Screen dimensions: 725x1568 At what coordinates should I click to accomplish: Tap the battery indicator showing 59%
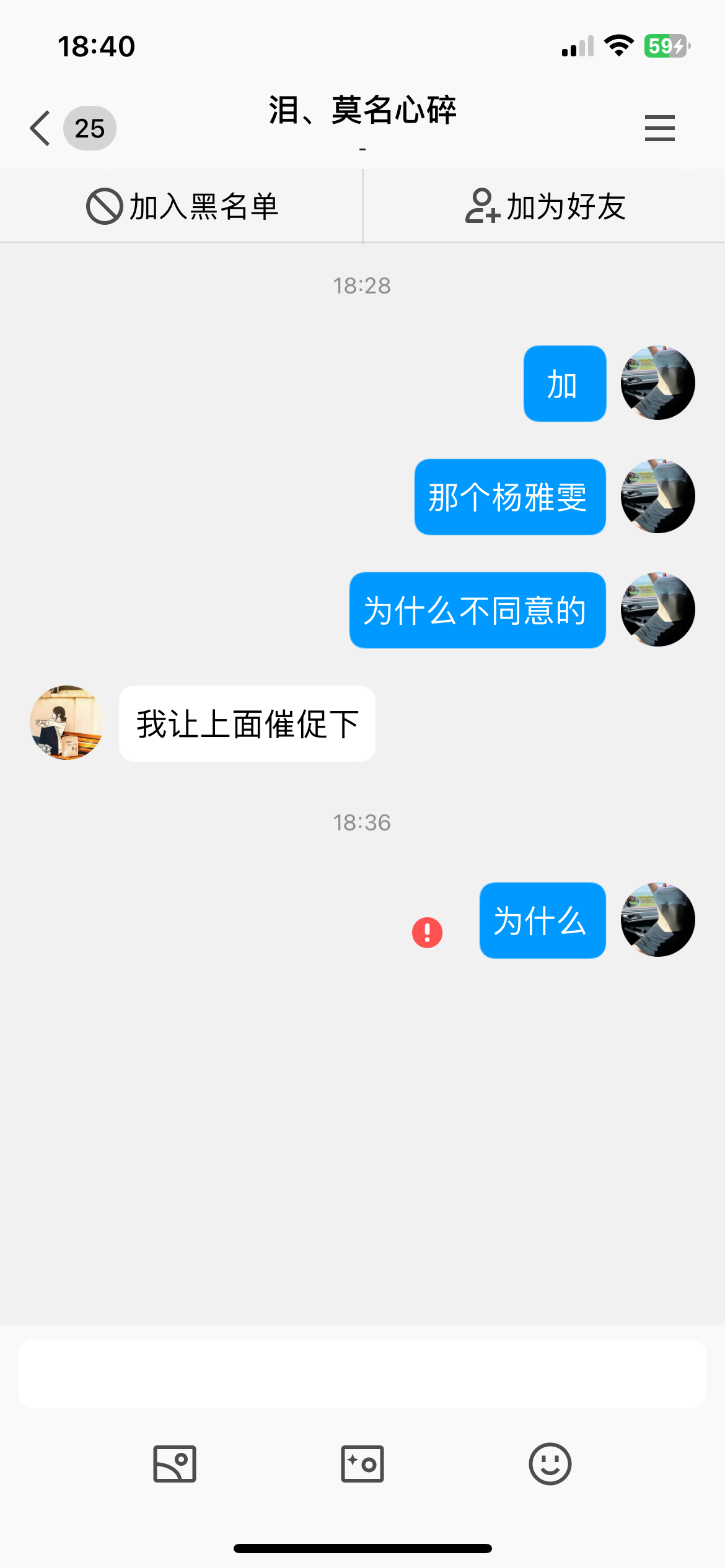click(665, 44)
